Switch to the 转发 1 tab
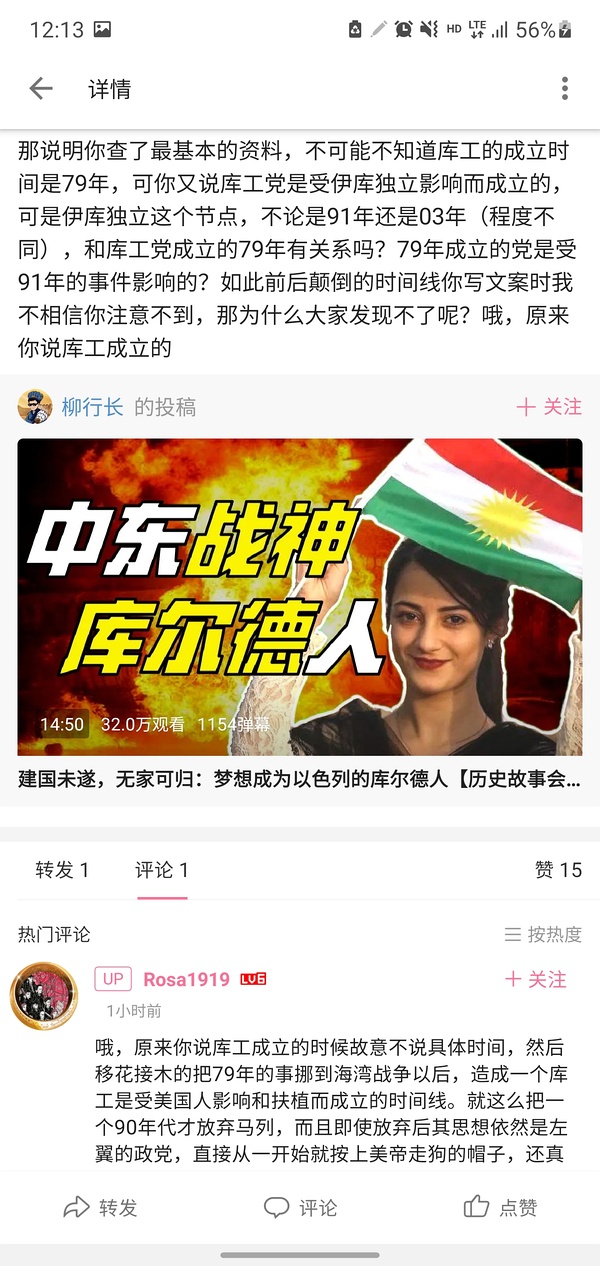 [62, 870]
